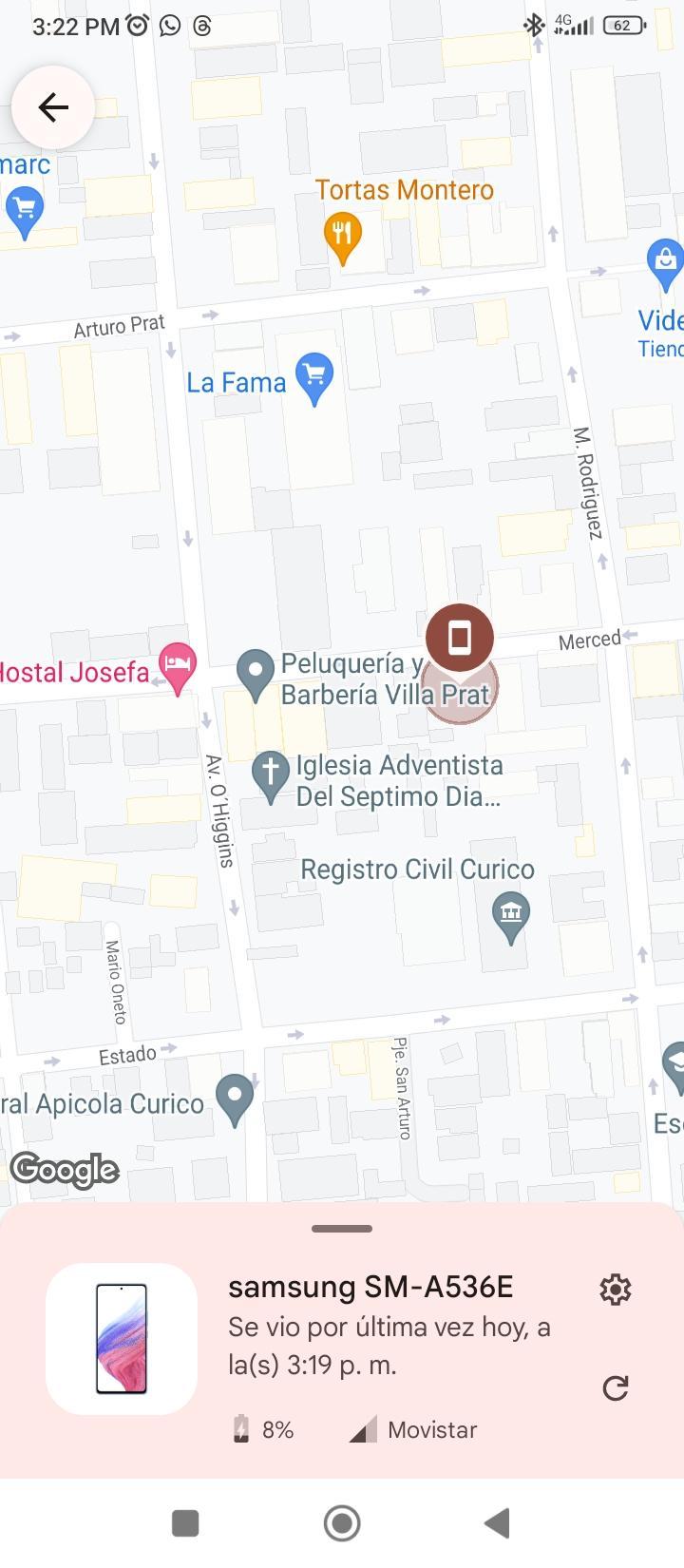Open device settings gear icon

click(x=616, y=1290)
